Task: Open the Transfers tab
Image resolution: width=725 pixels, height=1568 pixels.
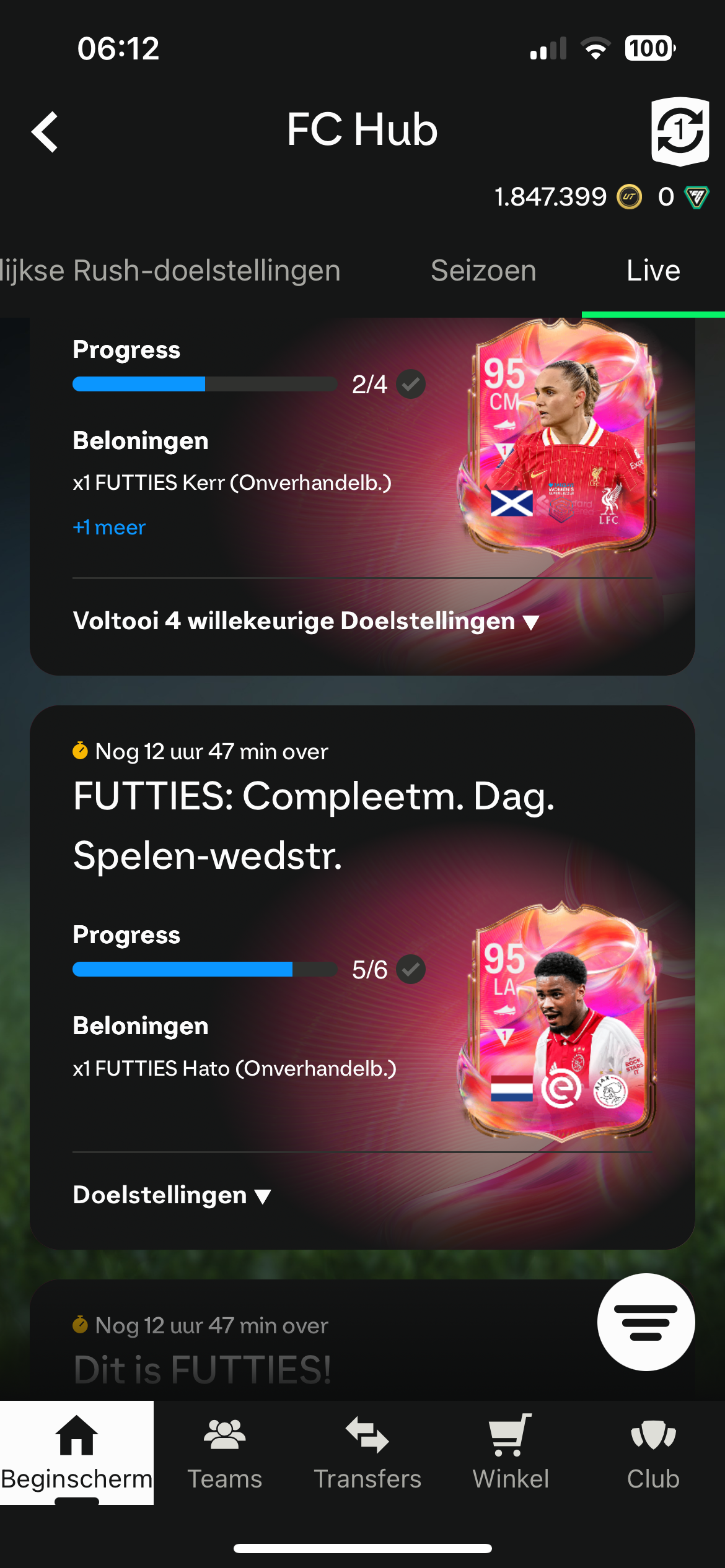Action: coord(367,1452)
